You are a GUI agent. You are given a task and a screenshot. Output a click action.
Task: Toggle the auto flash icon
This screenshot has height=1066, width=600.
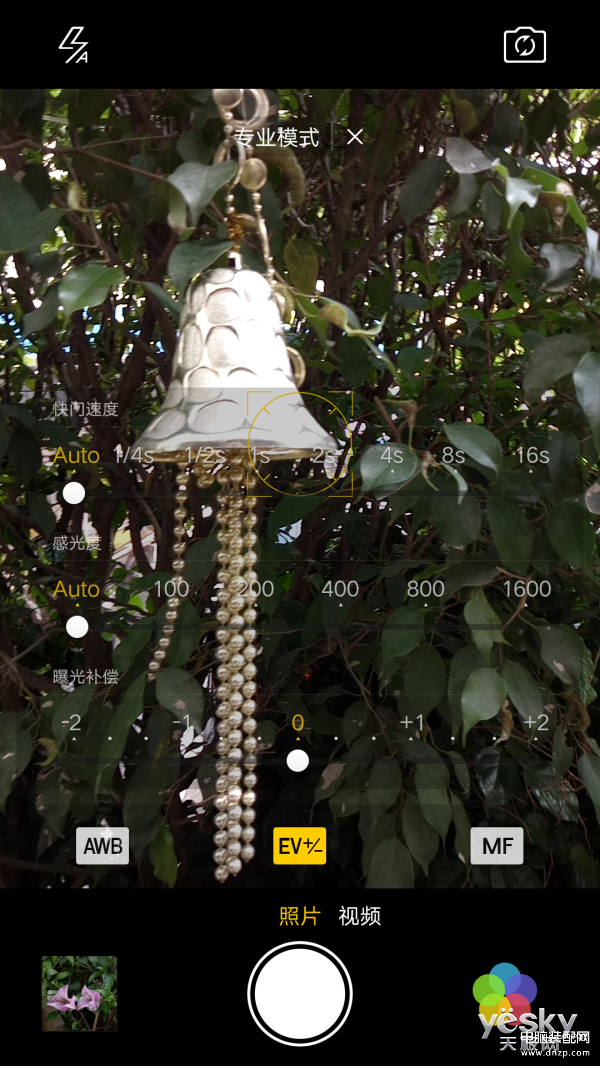[x=74, y=46]
